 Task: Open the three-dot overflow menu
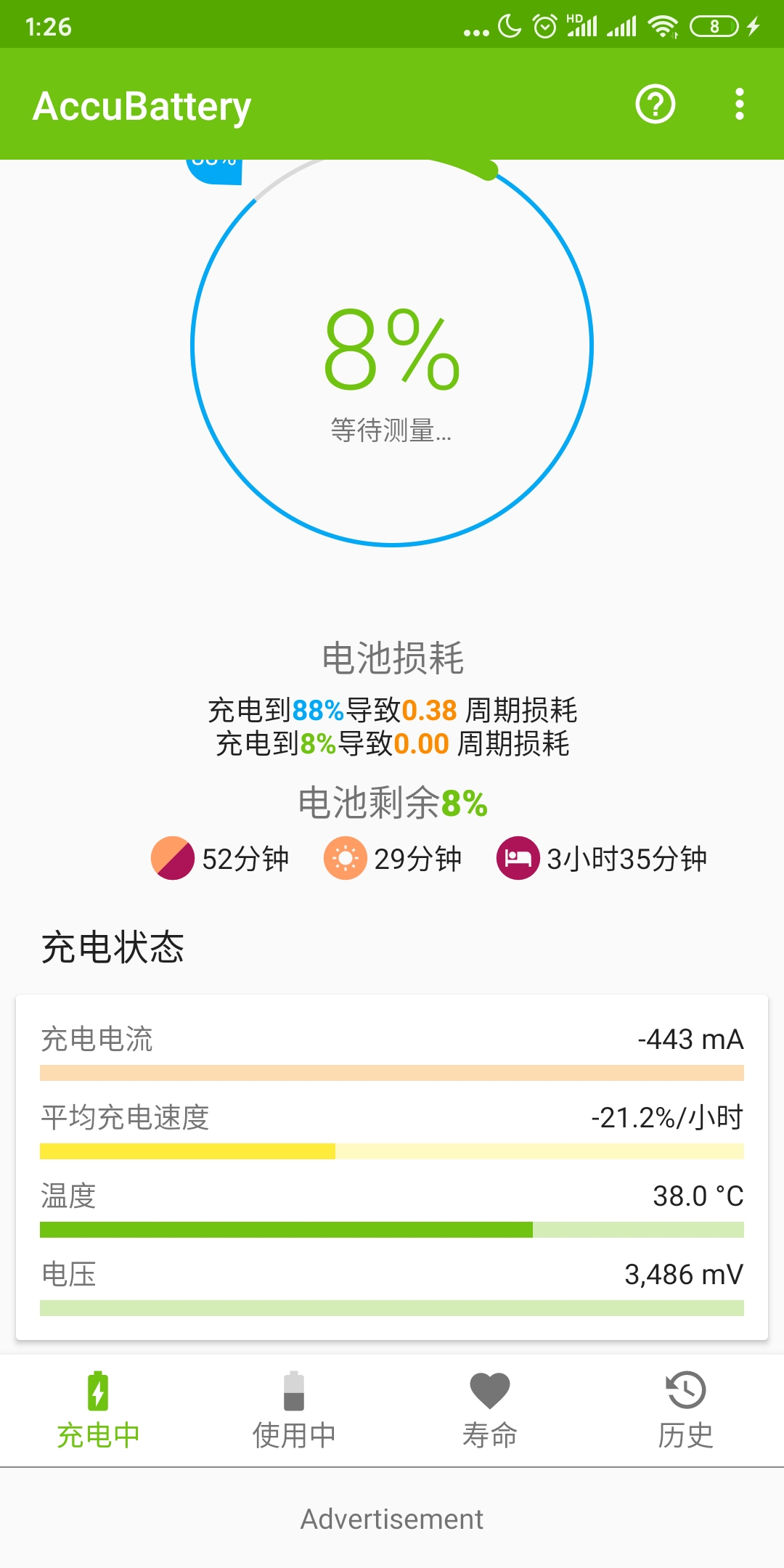[x=740, y=105]
